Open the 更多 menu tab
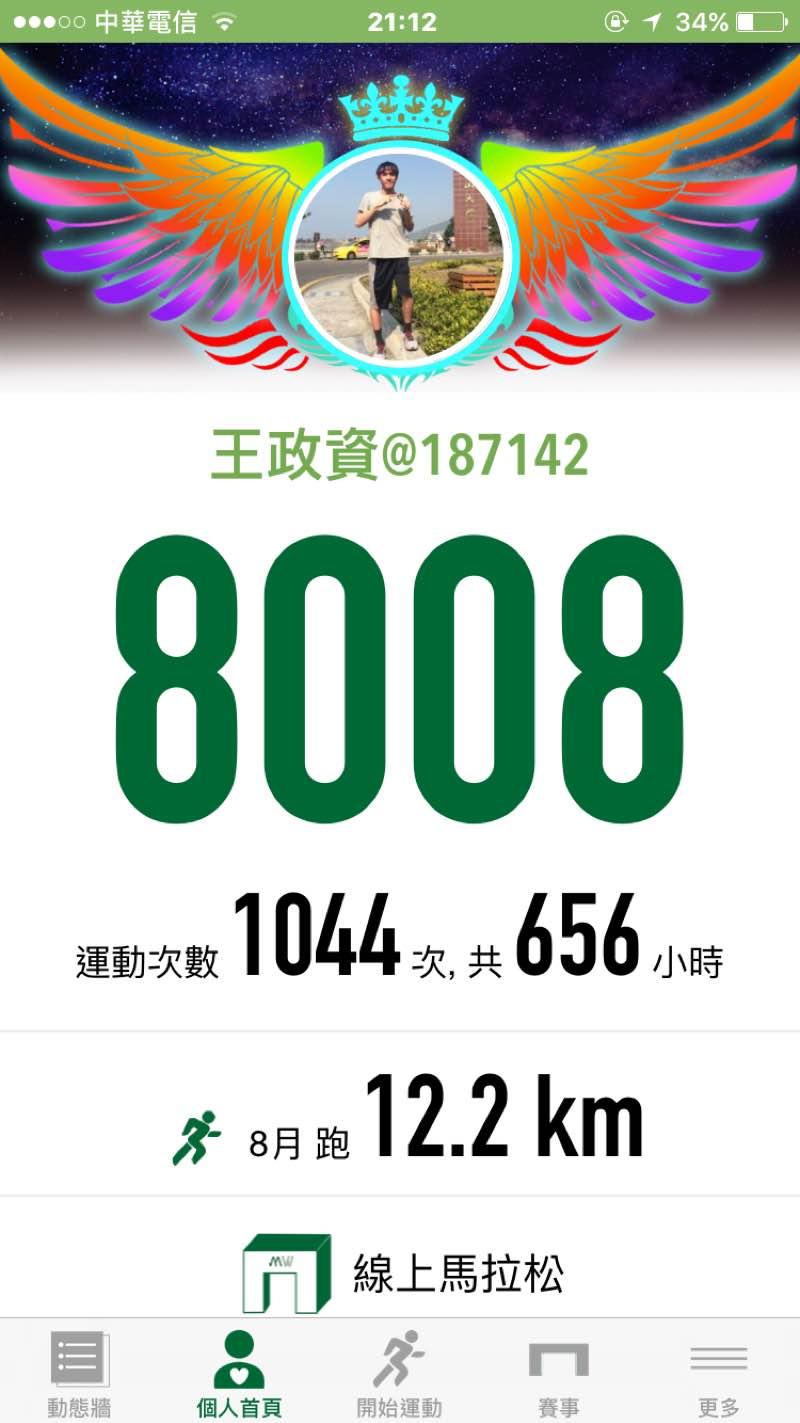The width and height of the screenshot is (800, 1423). [718, 1372]
